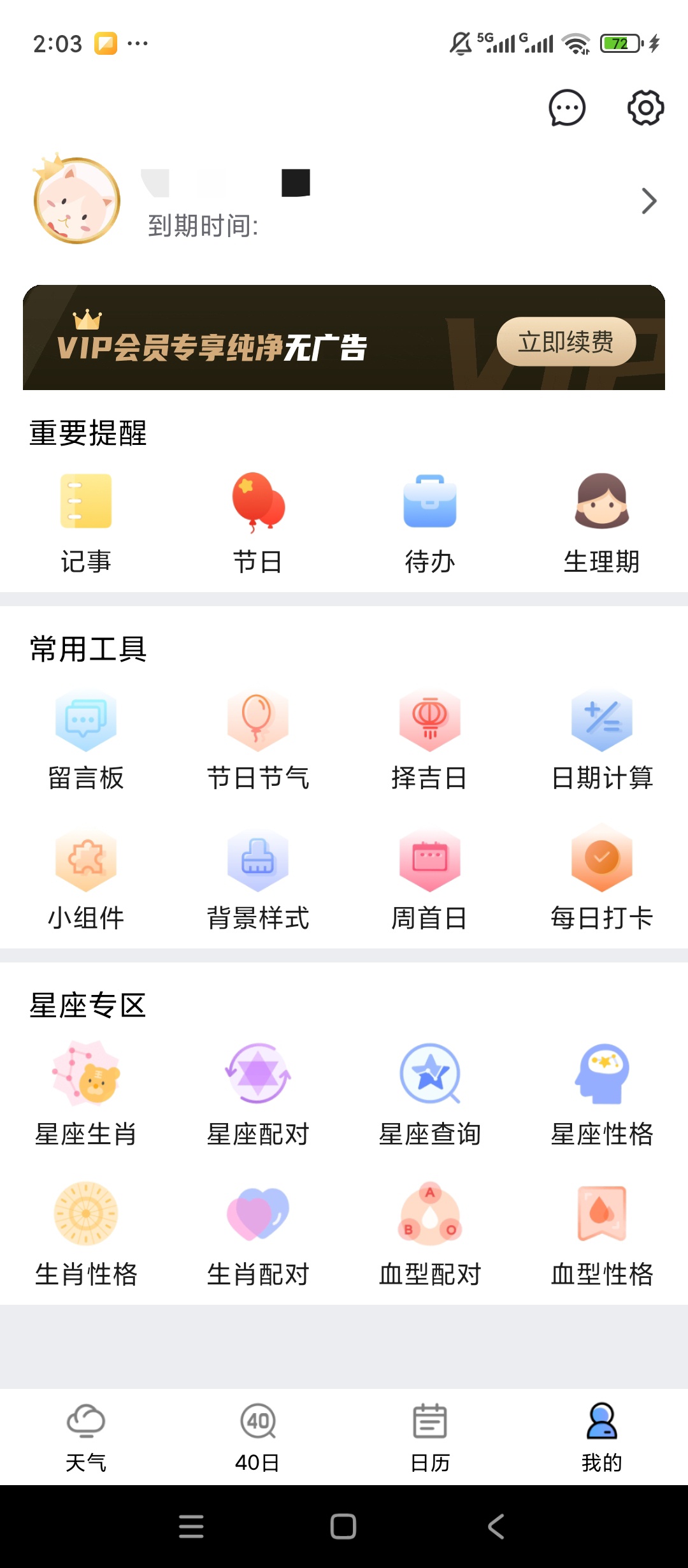Tap the 立即续费 renew button
The width and height of the screenshot is (688, 1568).
pyautogui.click(x=566, y=342)
